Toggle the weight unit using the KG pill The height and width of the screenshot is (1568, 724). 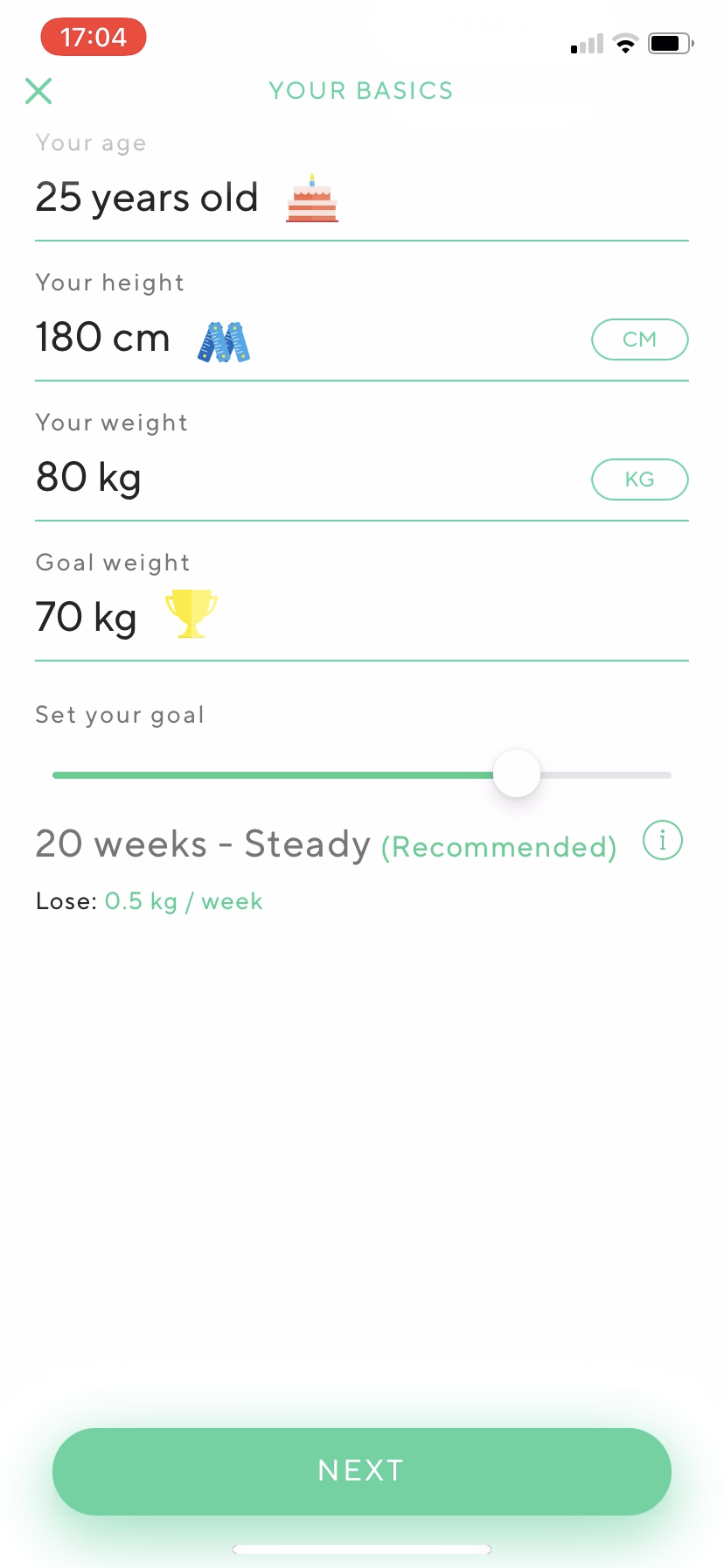tap(639, 479)
